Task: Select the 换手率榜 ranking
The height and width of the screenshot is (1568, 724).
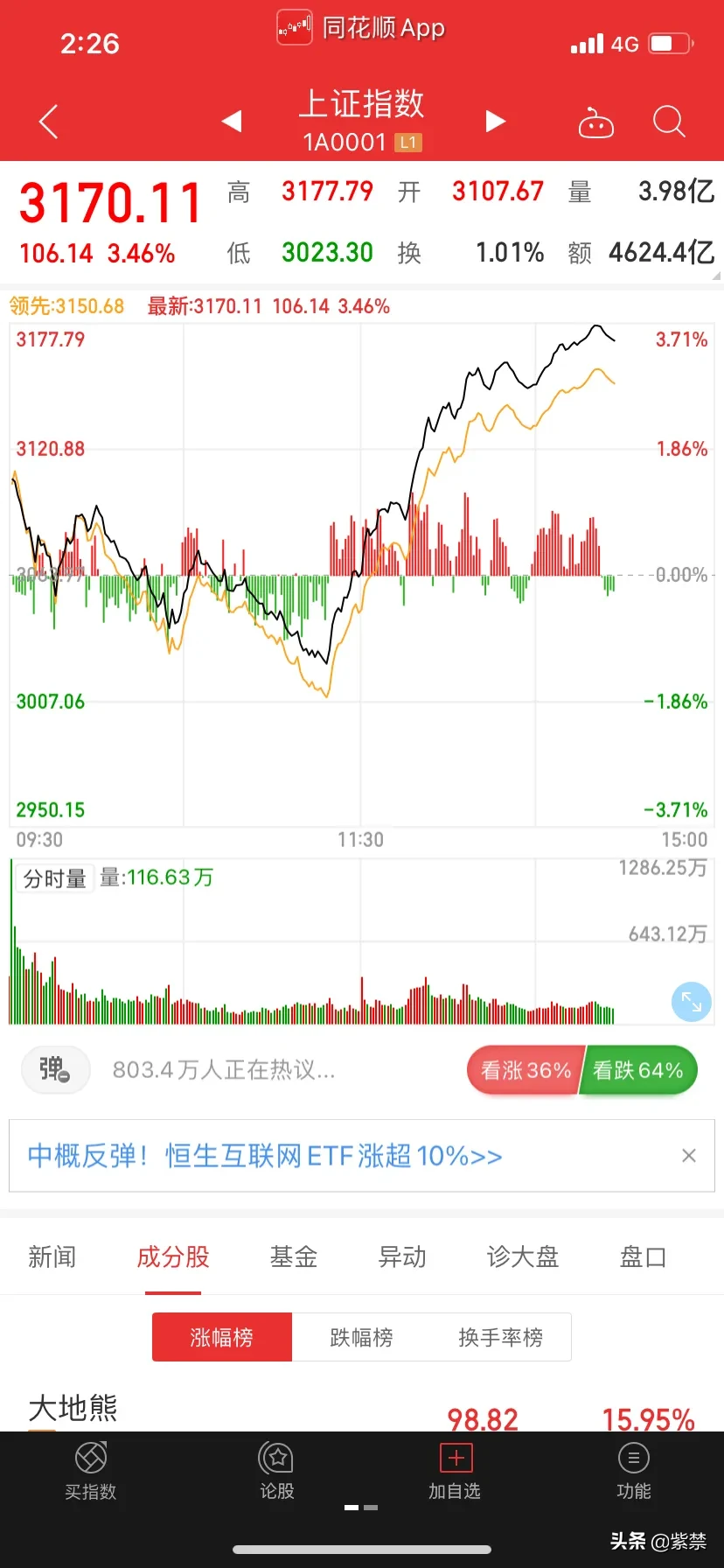Action: (x=500, y=1337)
